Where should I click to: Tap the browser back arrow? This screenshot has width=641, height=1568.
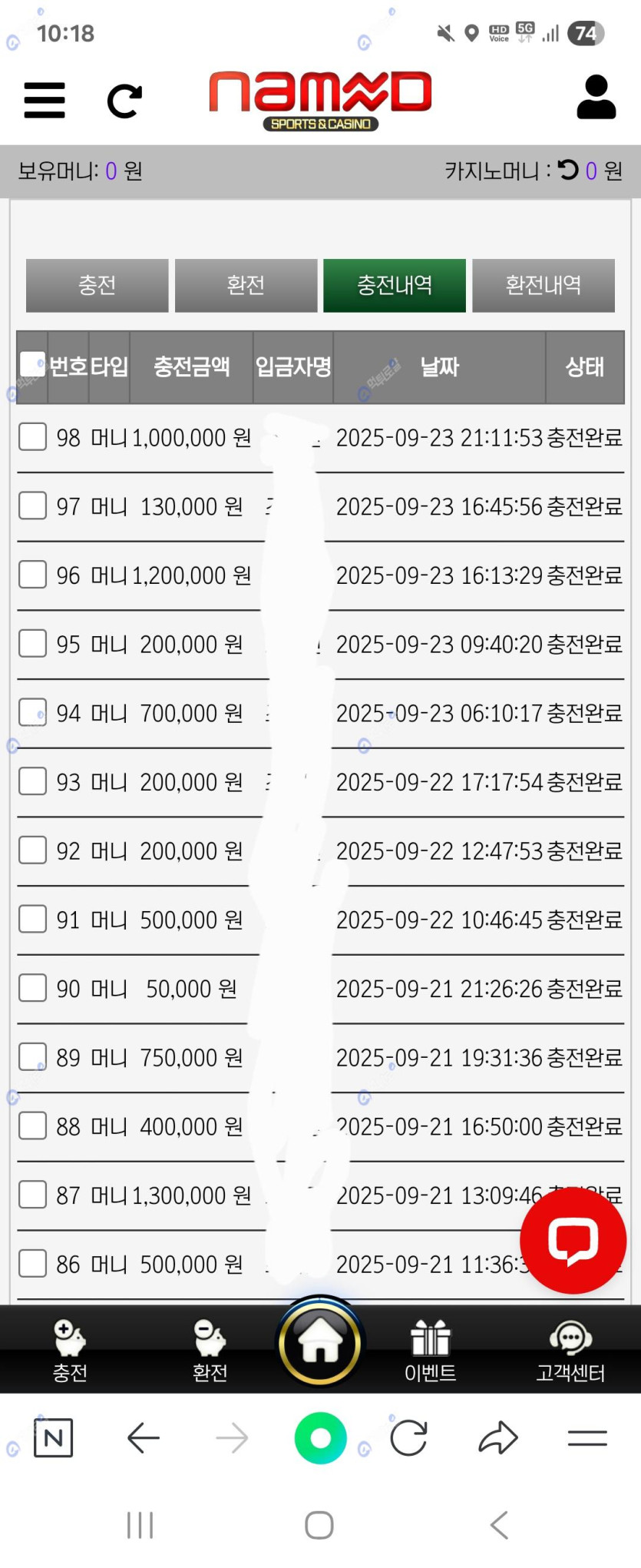[144, 1437]
